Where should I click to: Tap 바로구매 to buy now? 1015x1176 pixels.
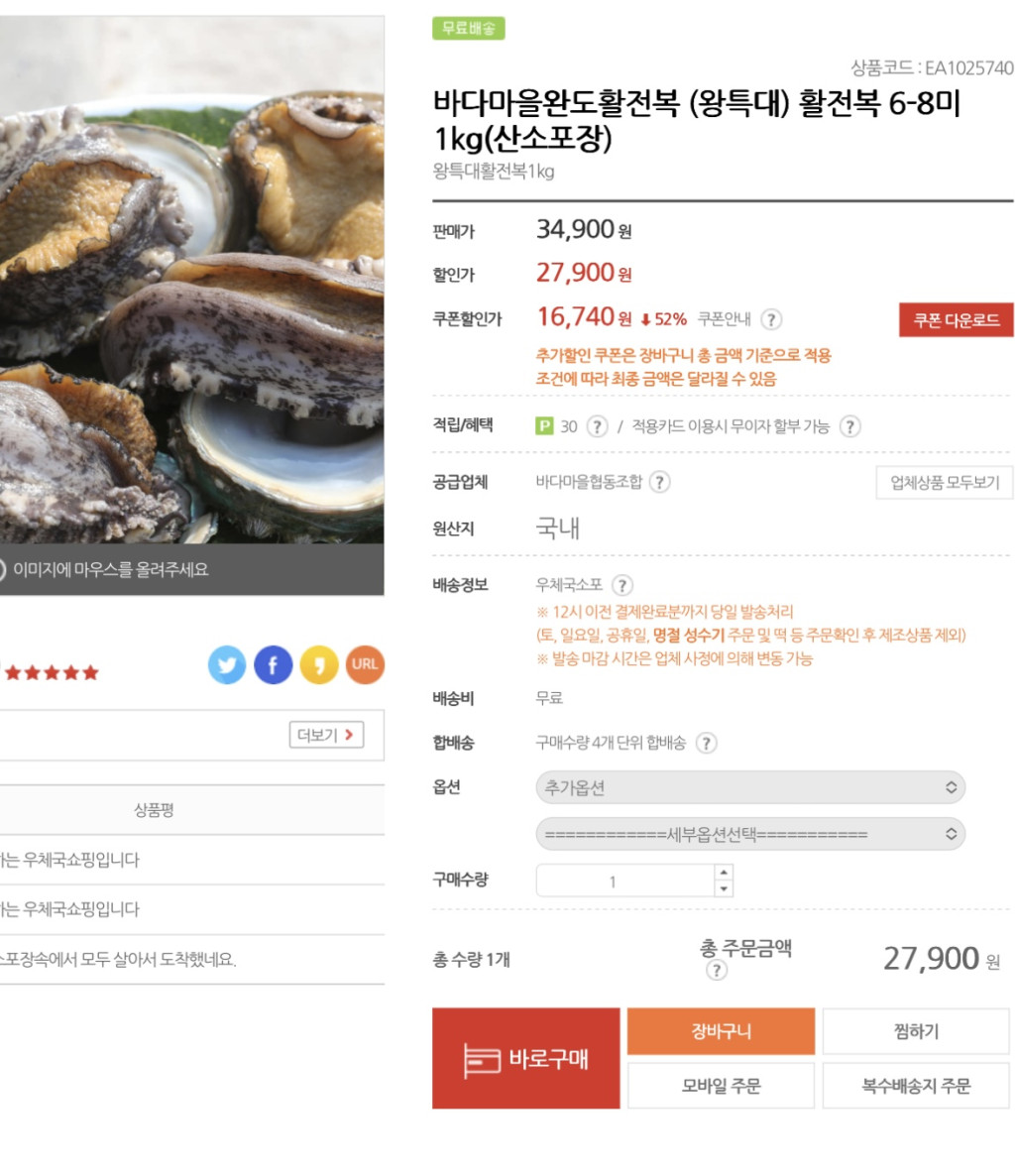[x=525, y=1058]
